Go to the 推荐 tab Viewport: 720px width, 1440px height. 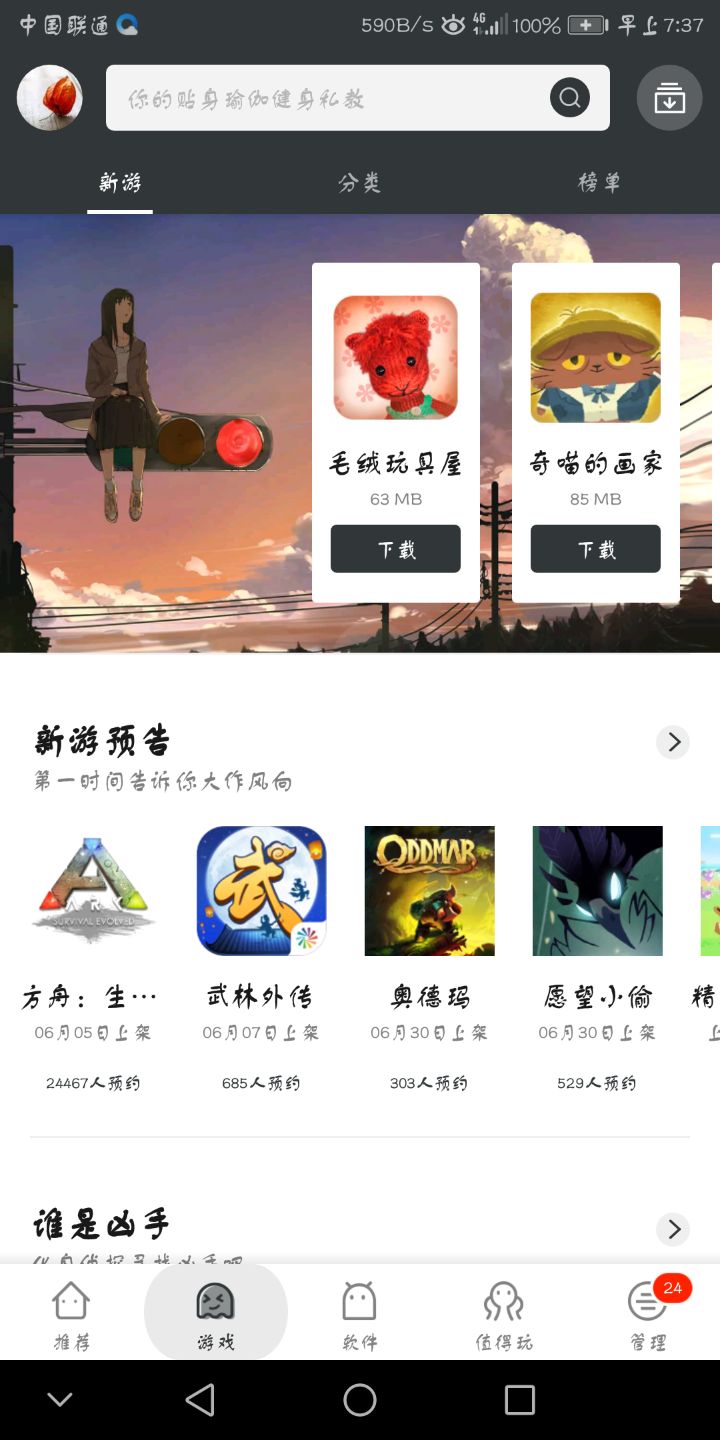(71, 1314)
